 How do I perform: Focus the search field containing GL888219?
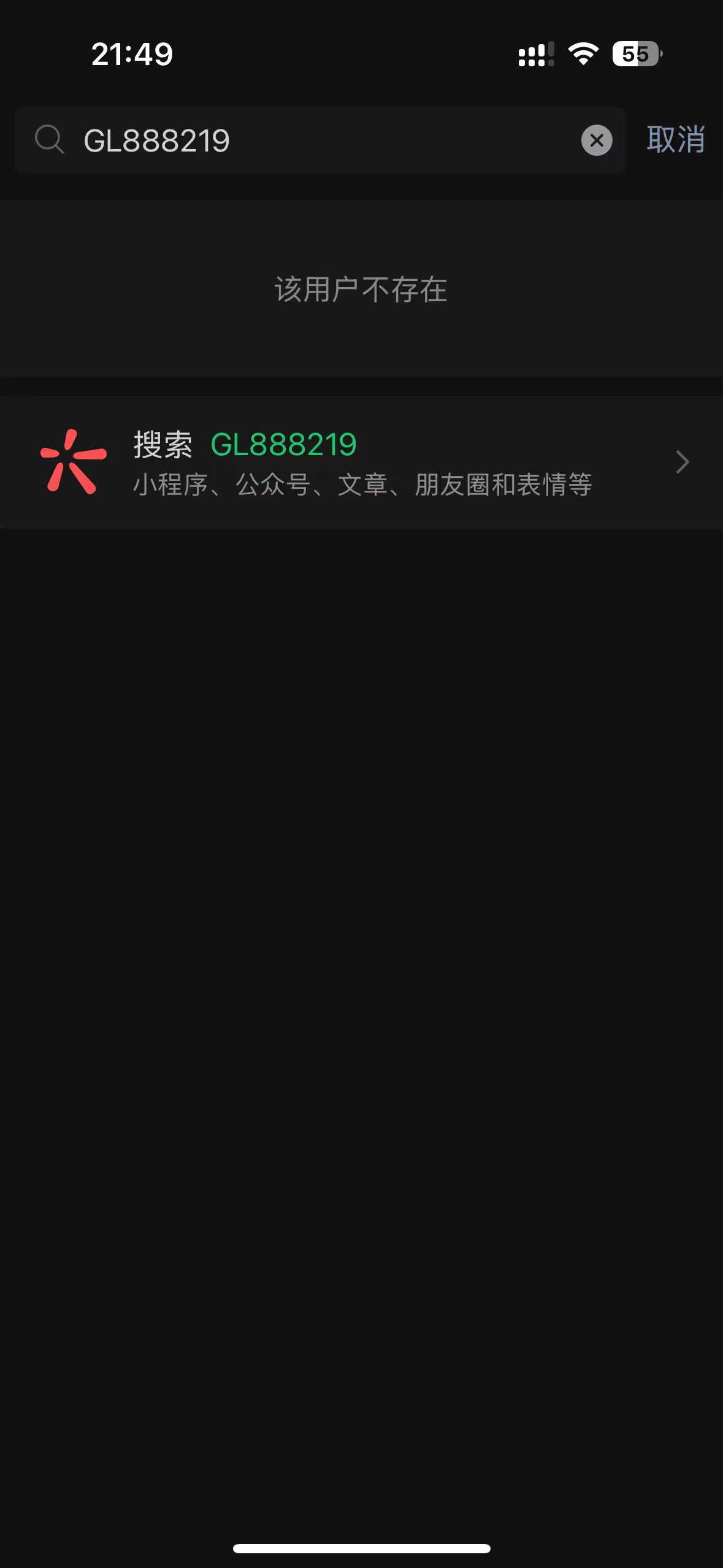click(319, 140)
